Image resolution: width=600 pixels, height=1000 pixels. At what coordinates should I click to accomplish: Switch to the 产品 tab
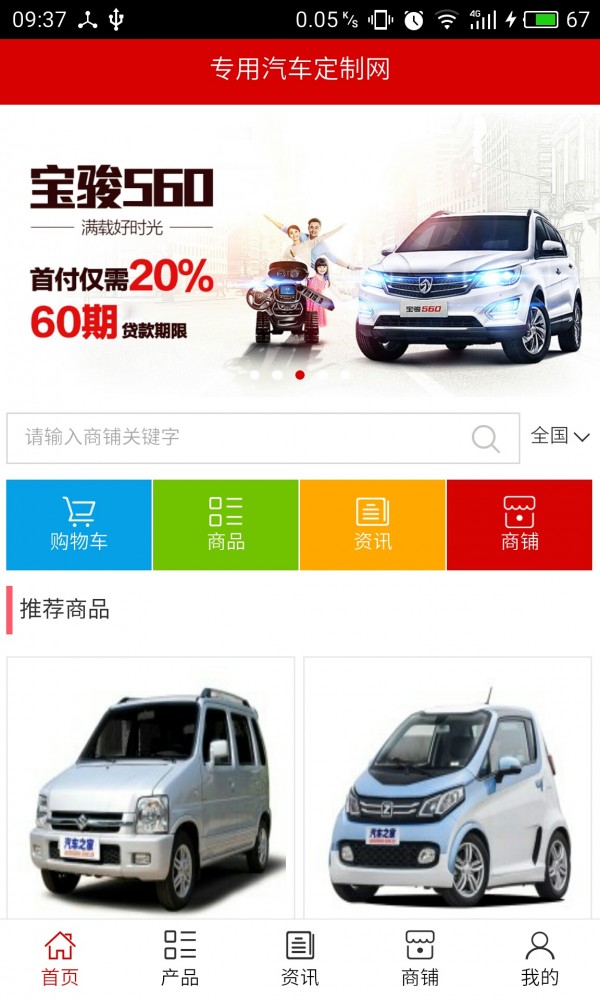tap(180, 959)
